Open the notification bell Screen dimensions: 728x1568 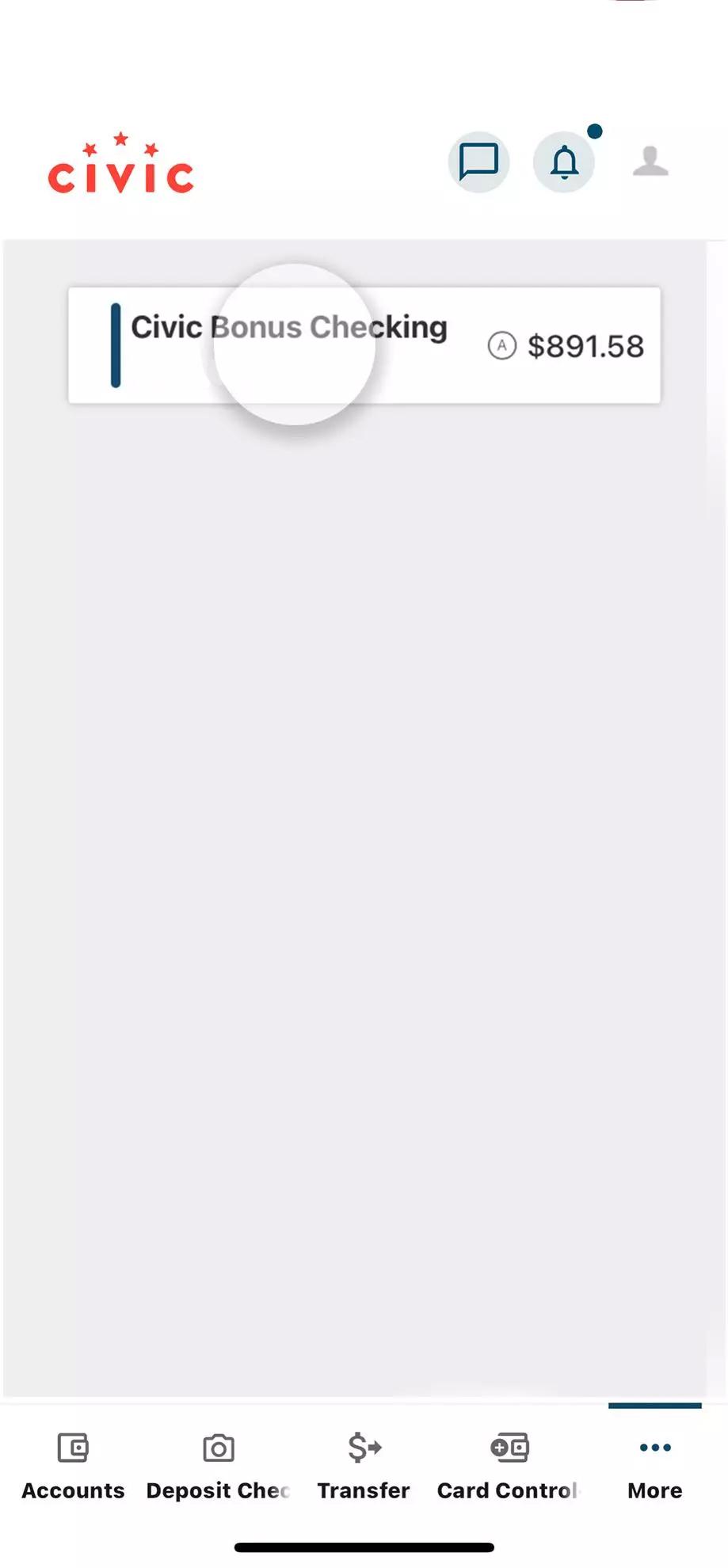[x=564, y=162]
